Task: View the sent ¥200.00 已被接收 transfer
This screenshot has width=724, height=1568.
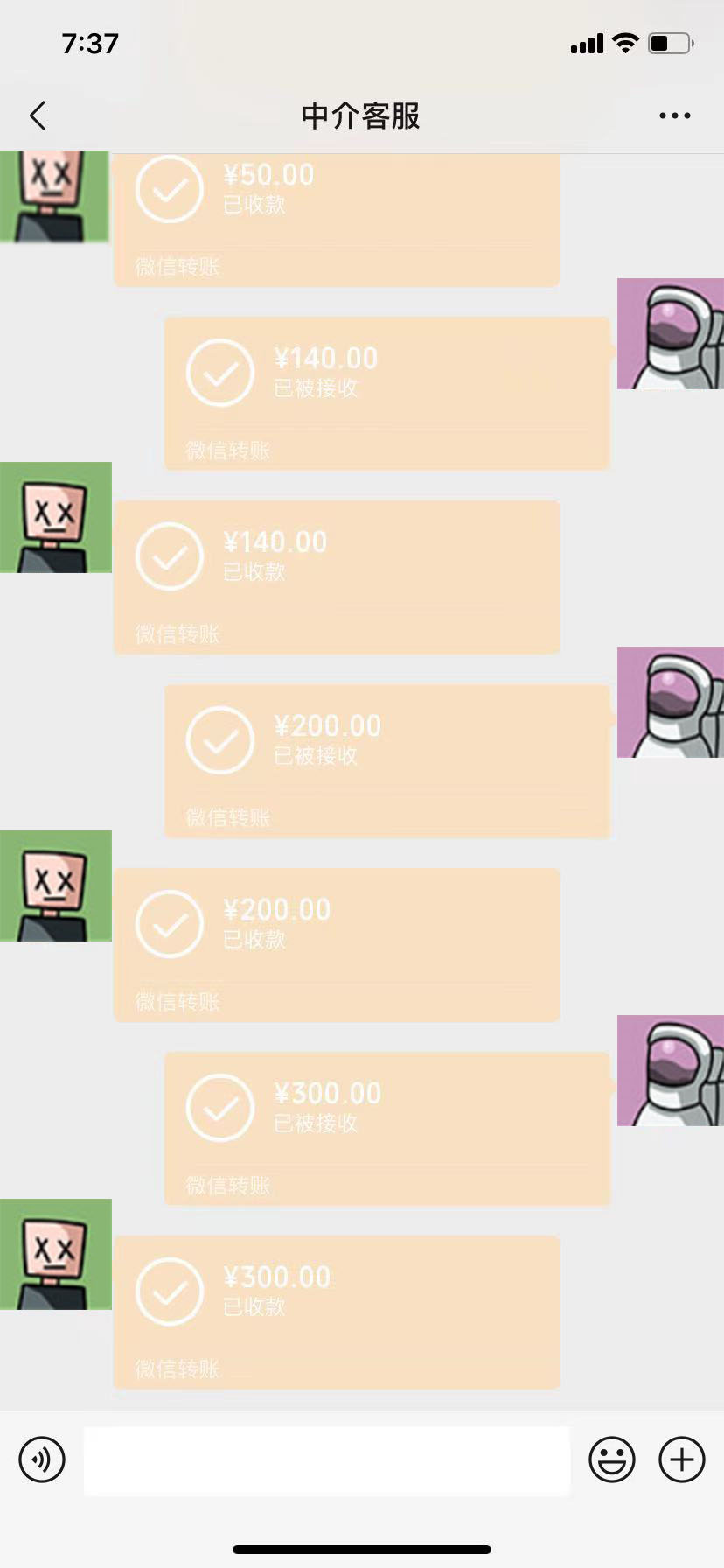Action: point(386,761)
